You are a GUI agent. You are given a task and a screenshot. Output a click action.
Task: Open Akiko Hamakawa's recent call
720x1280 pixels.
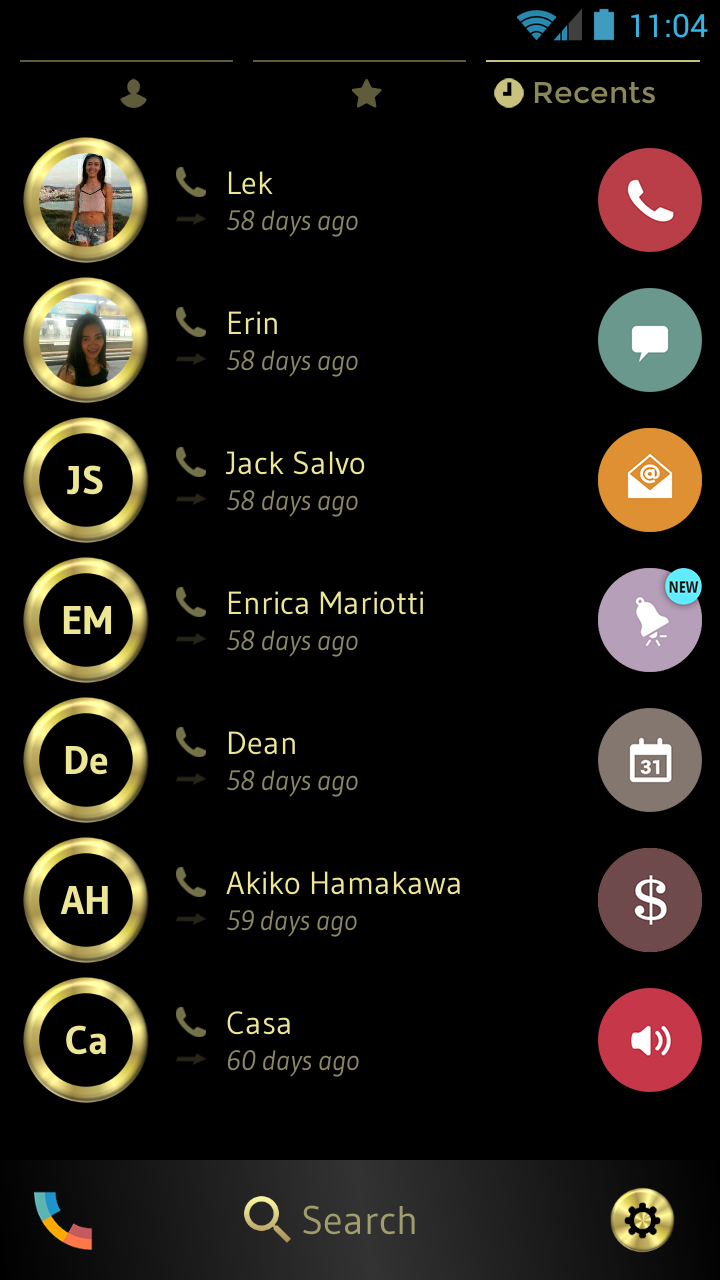[343, 883]
